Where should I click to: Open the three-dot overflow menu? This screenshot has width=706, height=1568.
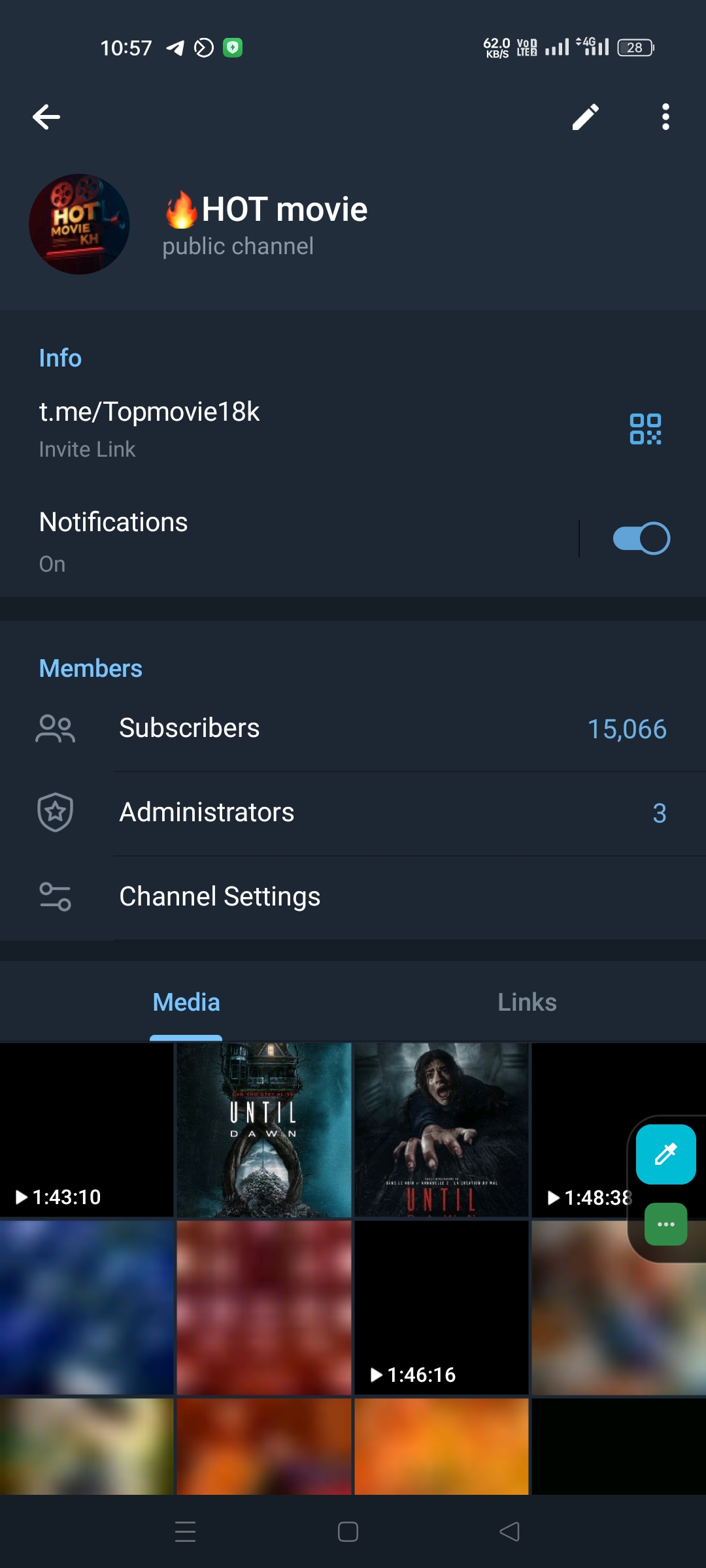[x=665, y=118]
